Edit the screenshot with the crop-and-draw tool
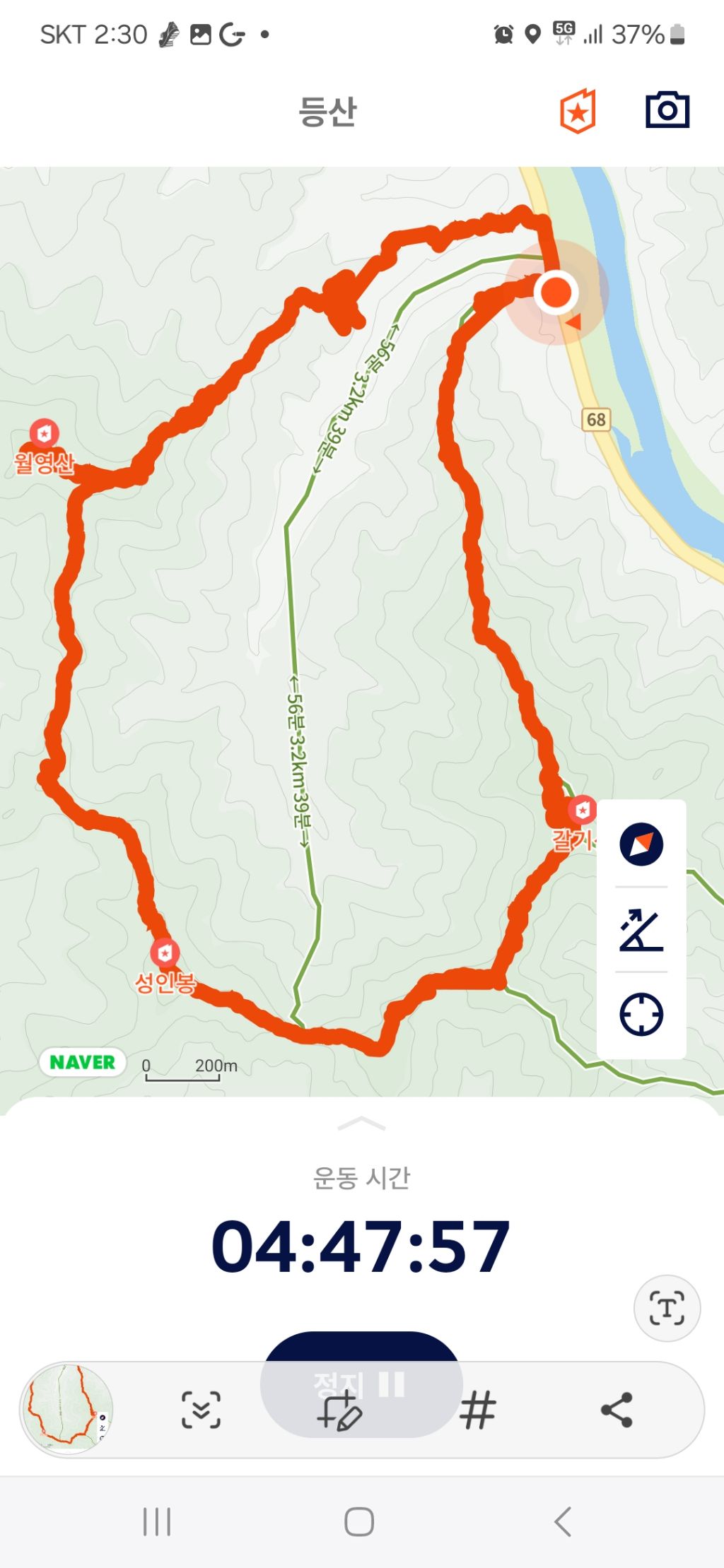This screenshot has height=1568, width=724. [x=339, y=1411]
